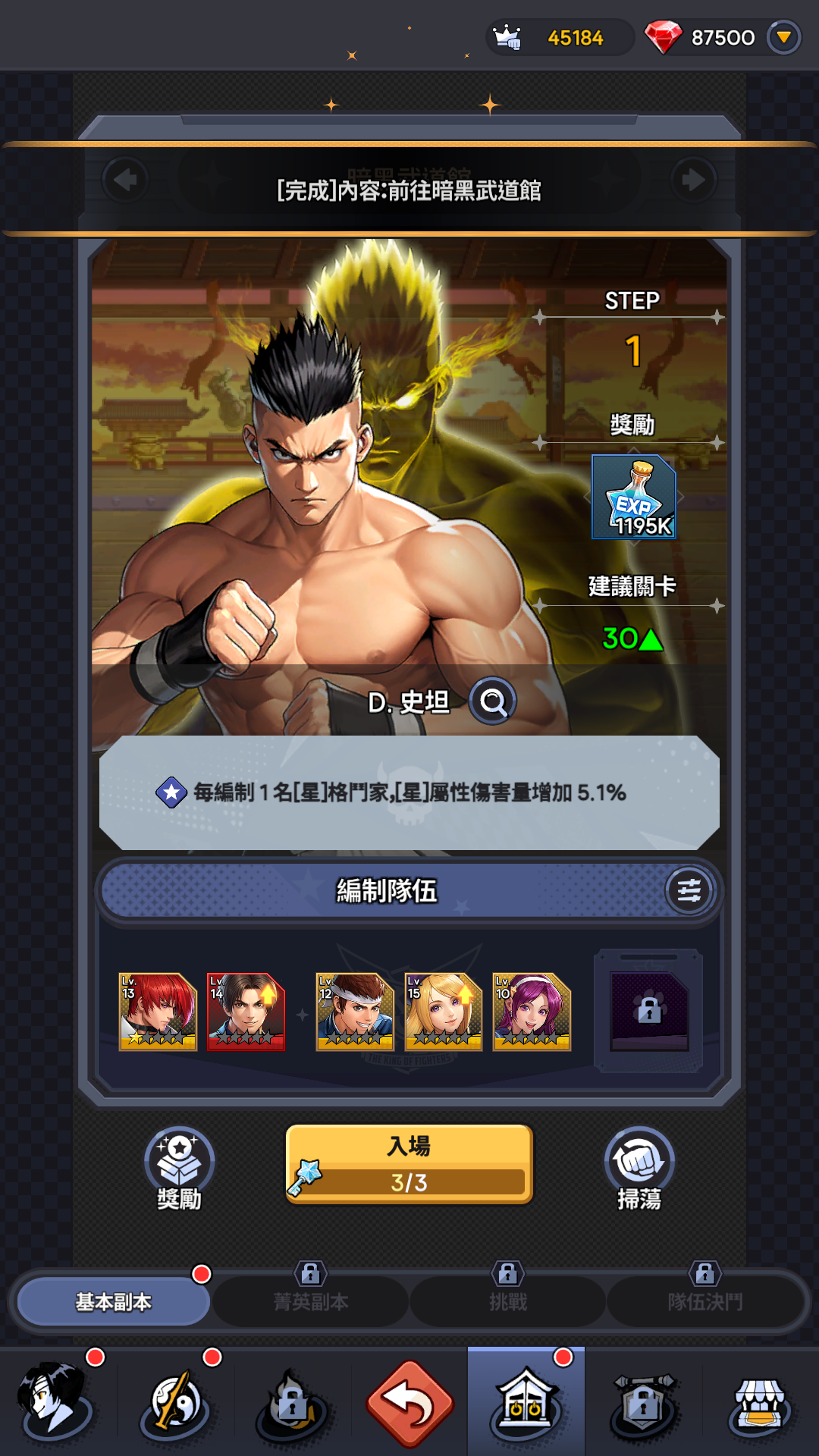Switch to the locked 挑戰 tab
The image size is (819, 1456).
(508, 1302)
